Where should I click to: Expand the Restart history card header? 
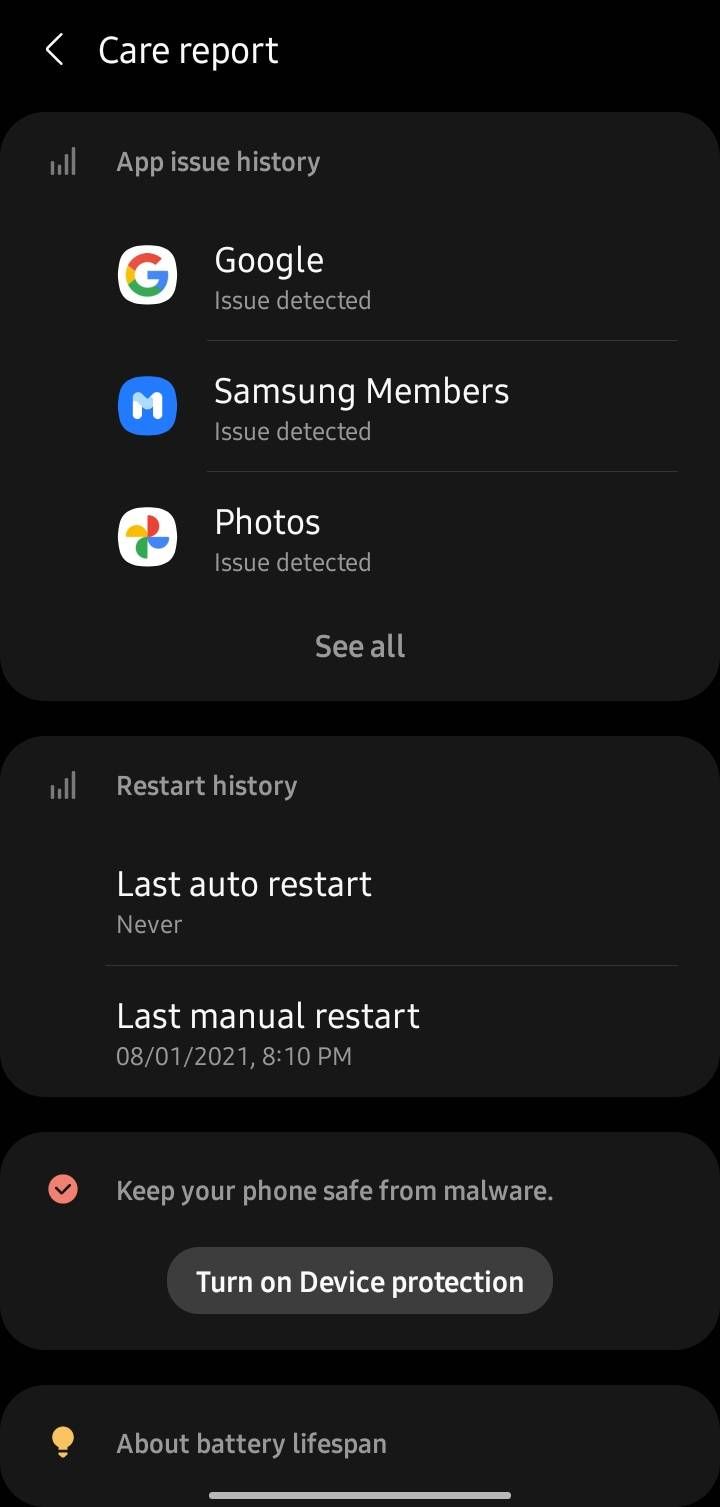tap(206, 785)
